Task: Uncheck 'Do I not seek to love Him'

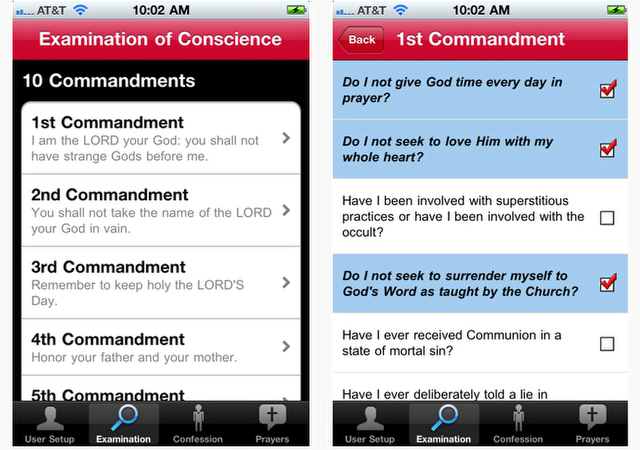Action: (607, 149)
